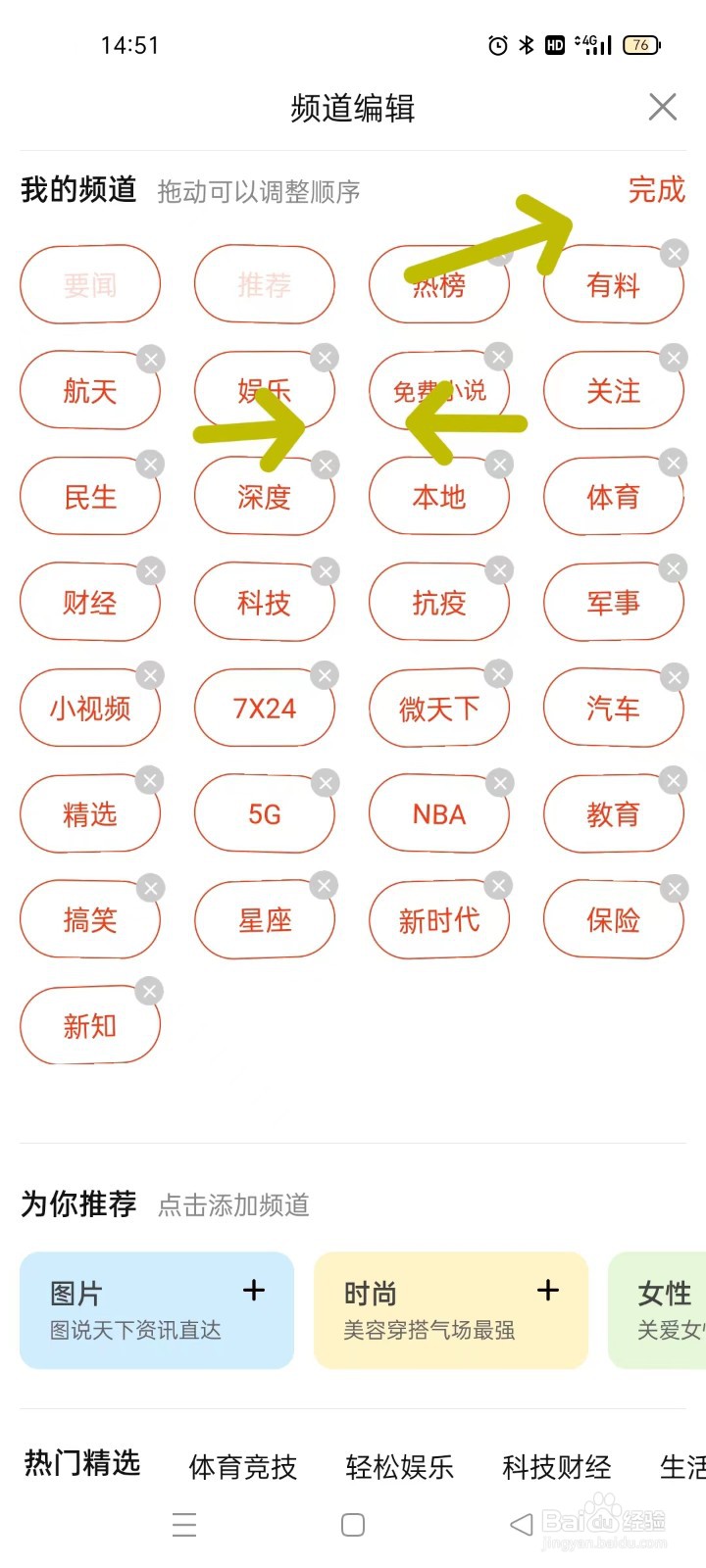Viewport: 706px width, 1568px height.
Task: Select the 体育 channel chip
Action: pos(613,497)
